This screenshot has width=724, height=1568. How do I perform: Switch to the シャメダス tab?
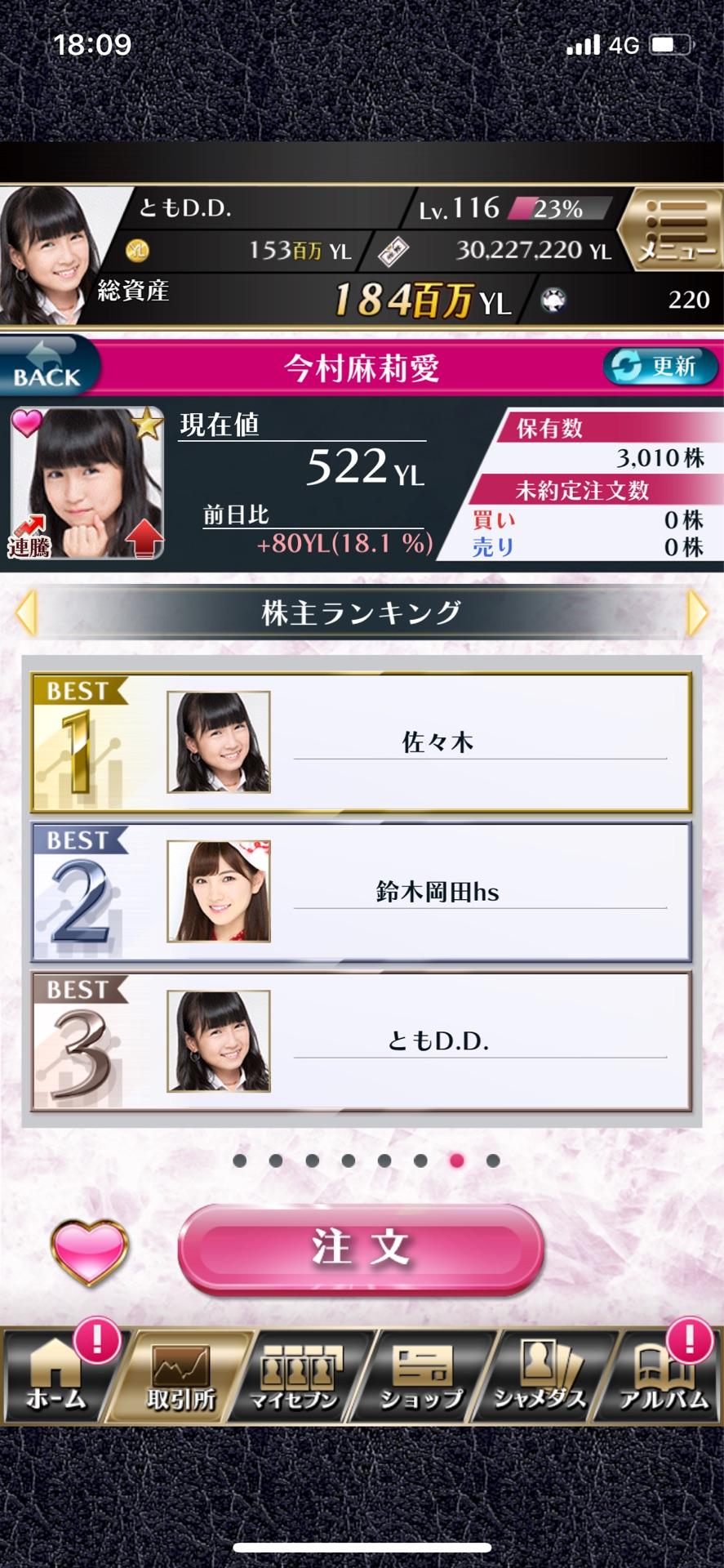540,1377
